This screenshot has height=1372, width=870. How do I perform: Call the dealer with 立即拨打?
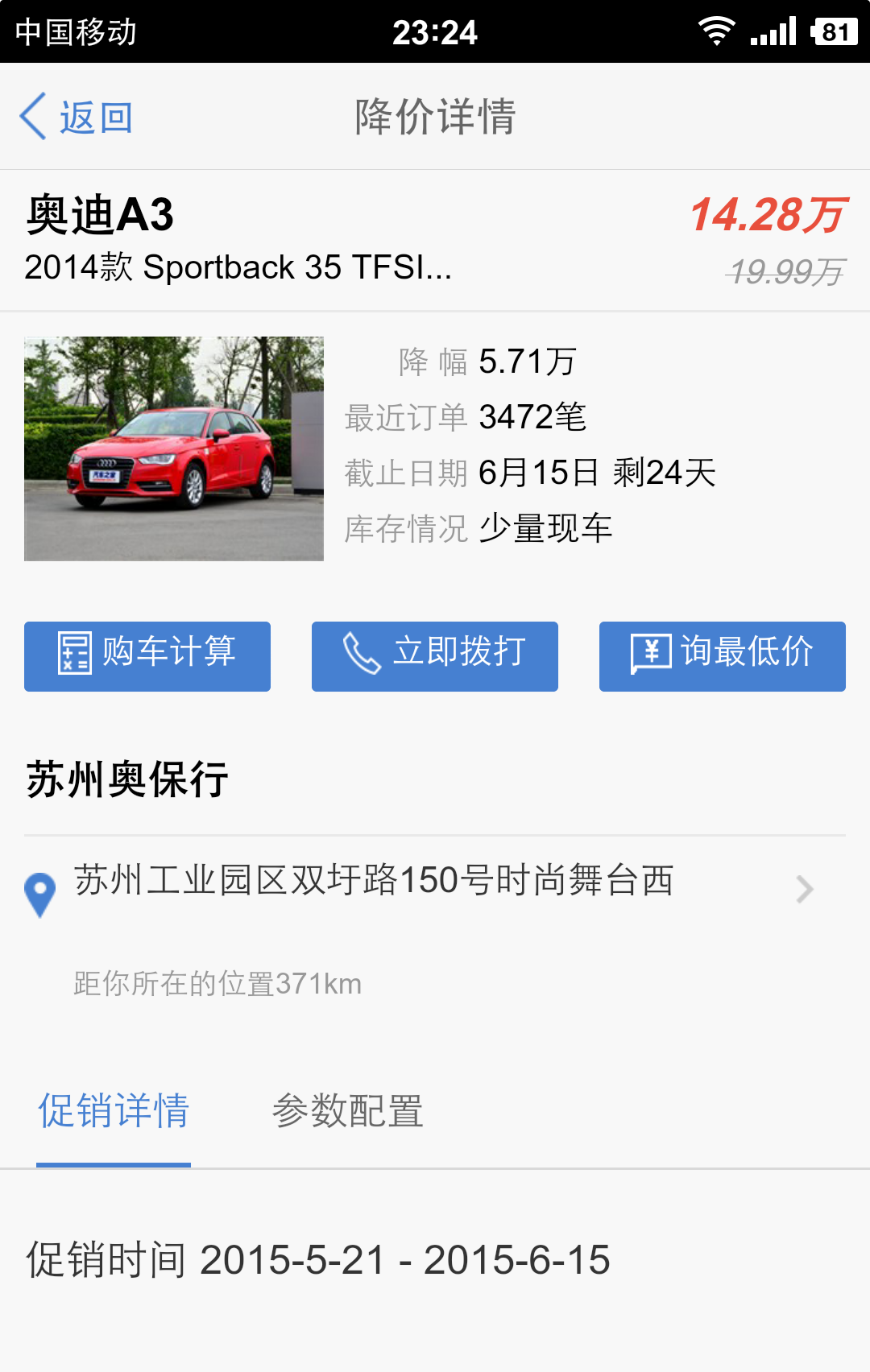pos(435,655)
